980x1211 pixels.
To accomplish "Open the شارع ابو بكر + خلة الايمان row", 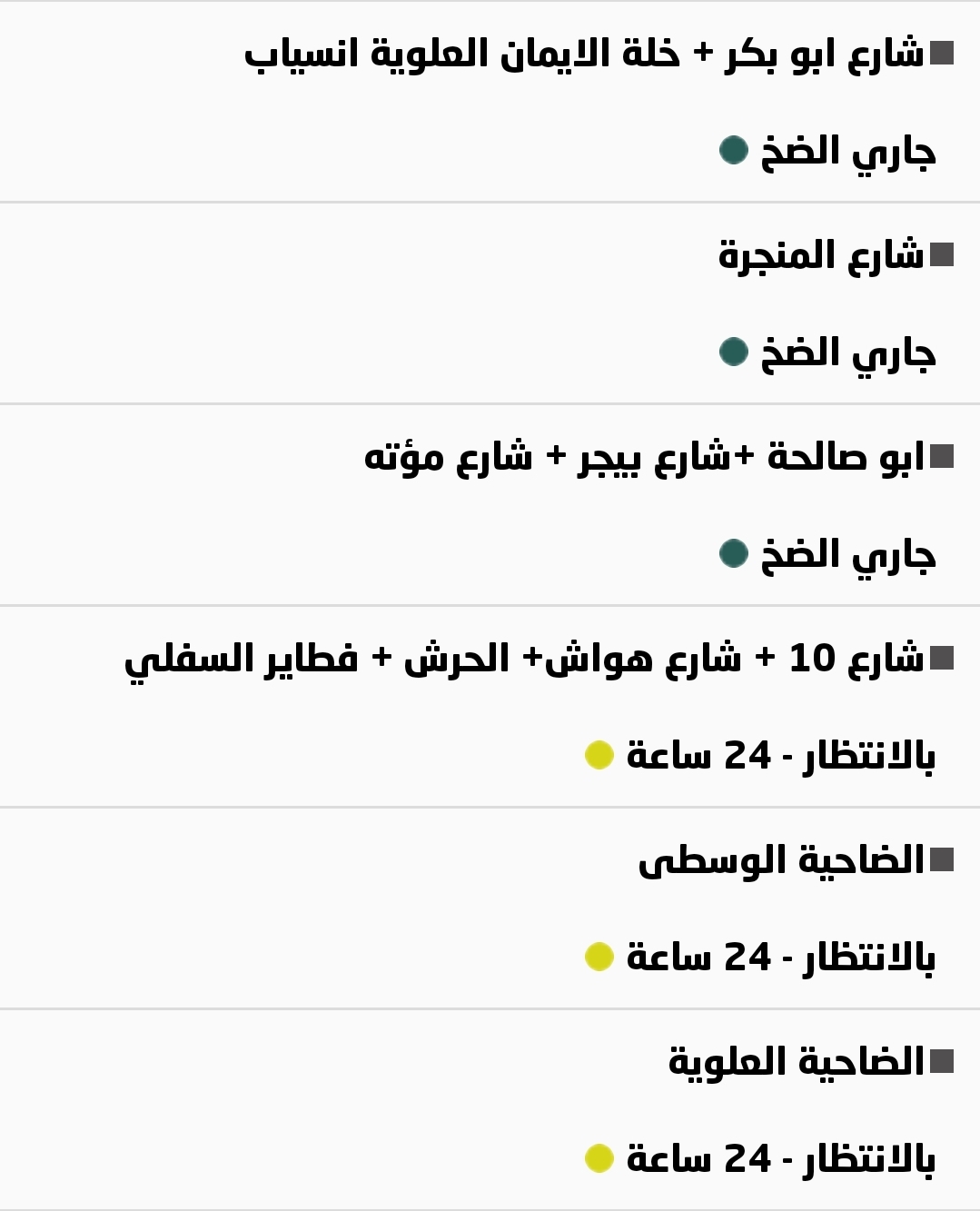I will (x=583, y=55).
